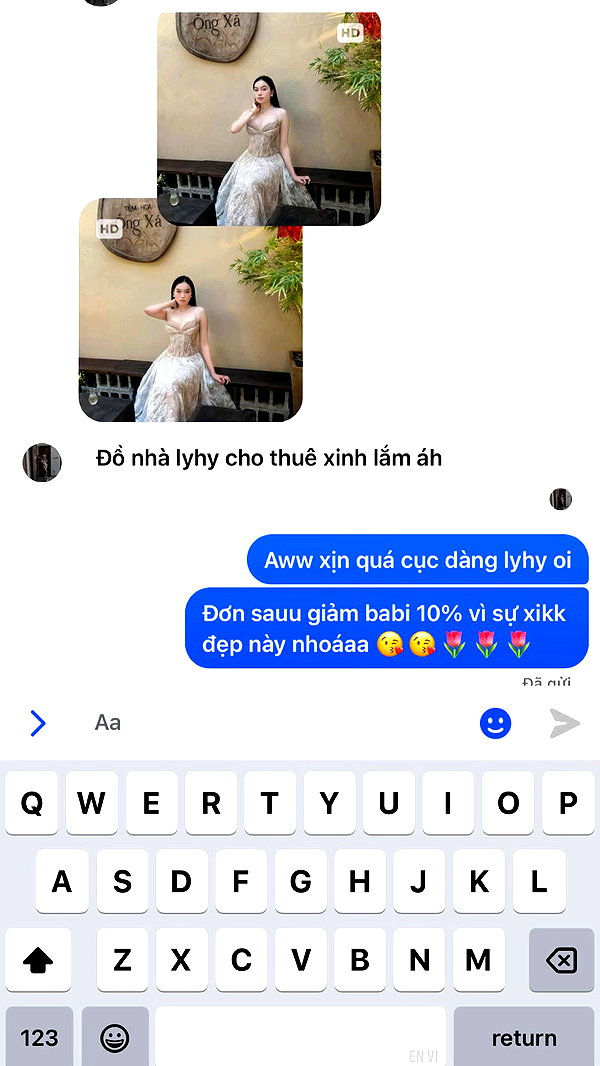This screenshot has height=1066, width=600.
Task: Tap the send arrow icon
Action: (x=565, y=723)
